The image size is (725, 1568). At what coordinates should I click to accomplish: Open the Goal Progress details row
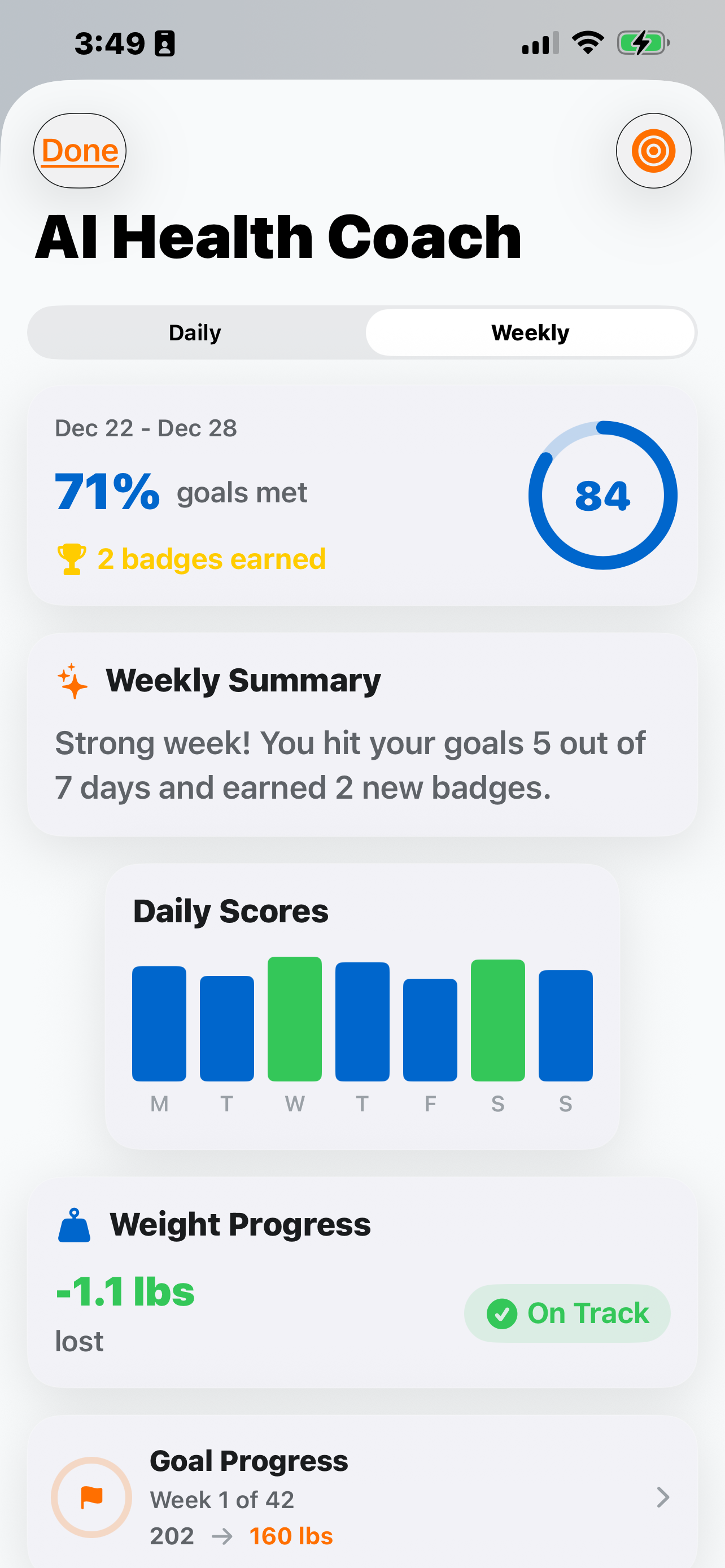362,1496
